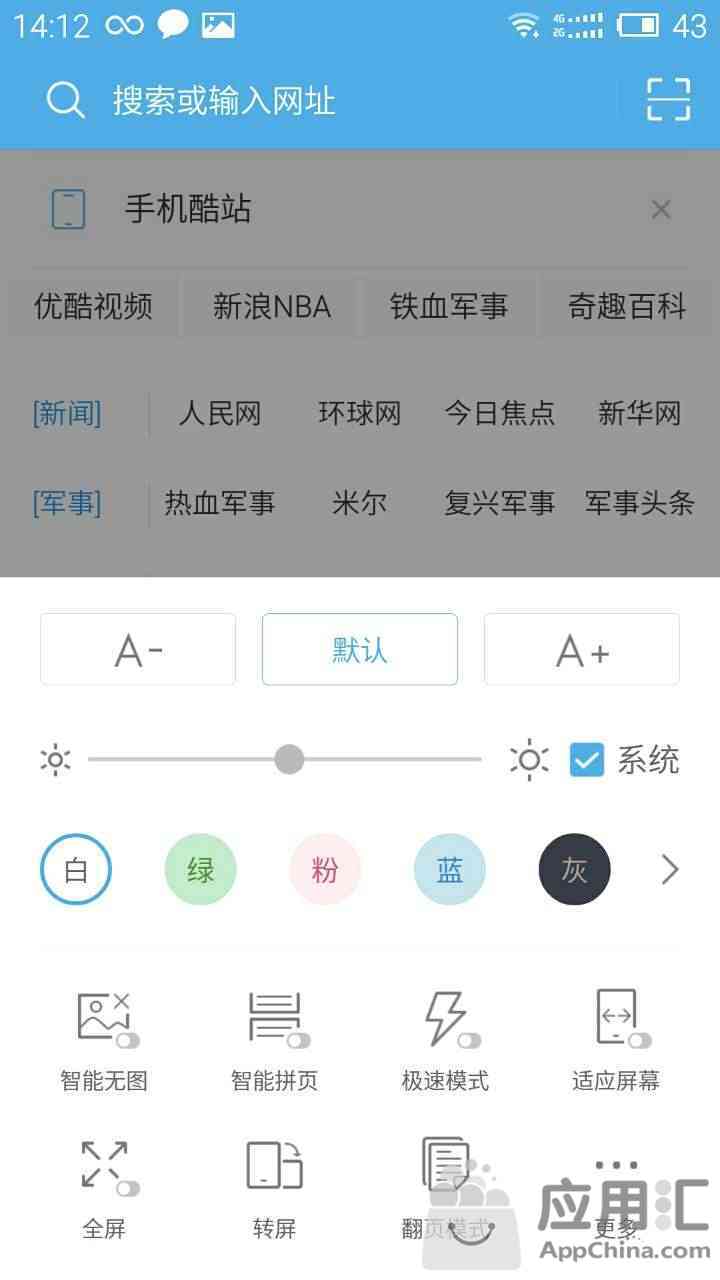The width and height of the screenshot is (720, 1280).
Task: Increase font size with A+
Action: (x=582, y=649)
